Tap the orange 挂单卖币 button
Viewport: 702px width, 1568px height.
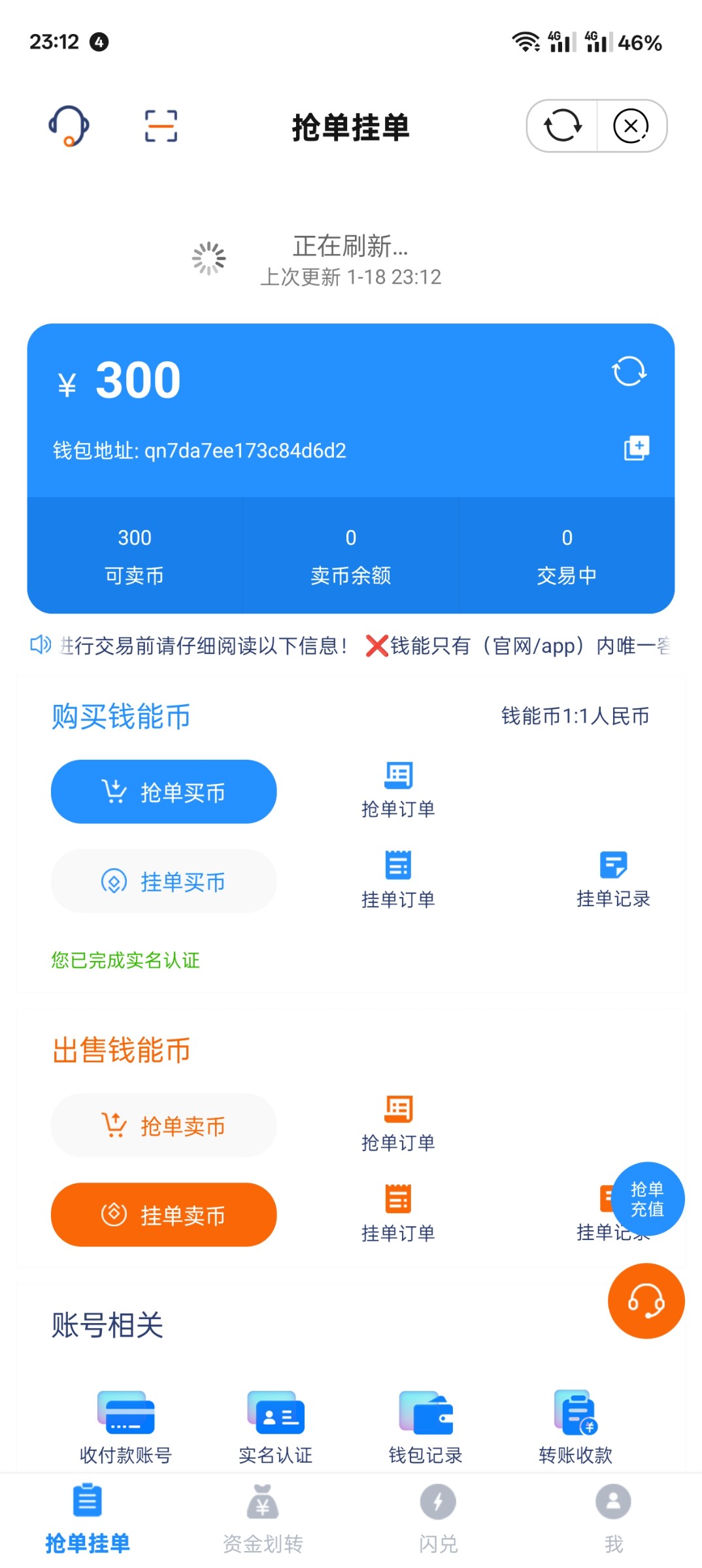[163, 1215]
